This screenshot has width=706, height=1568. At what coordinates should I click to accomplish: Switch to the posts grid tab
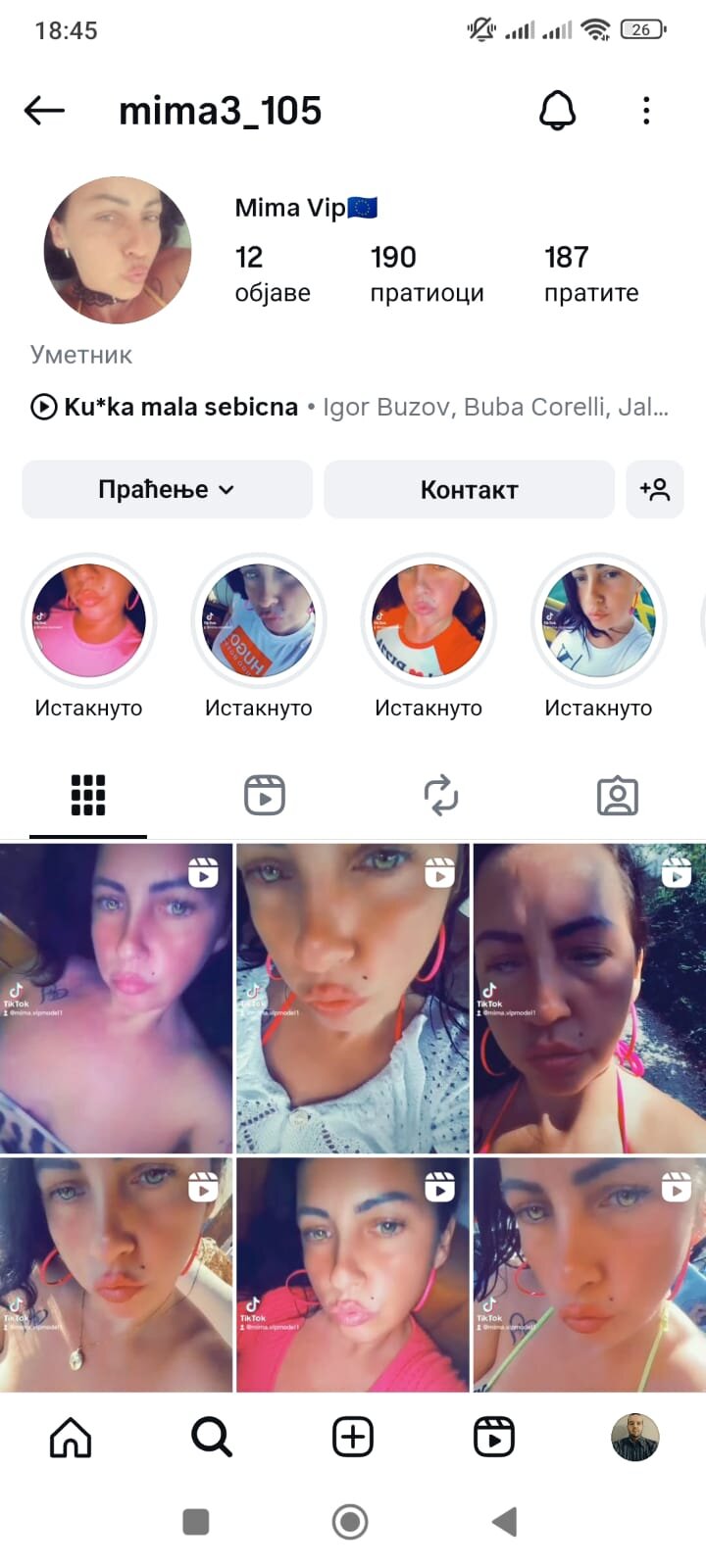[87, 796]
